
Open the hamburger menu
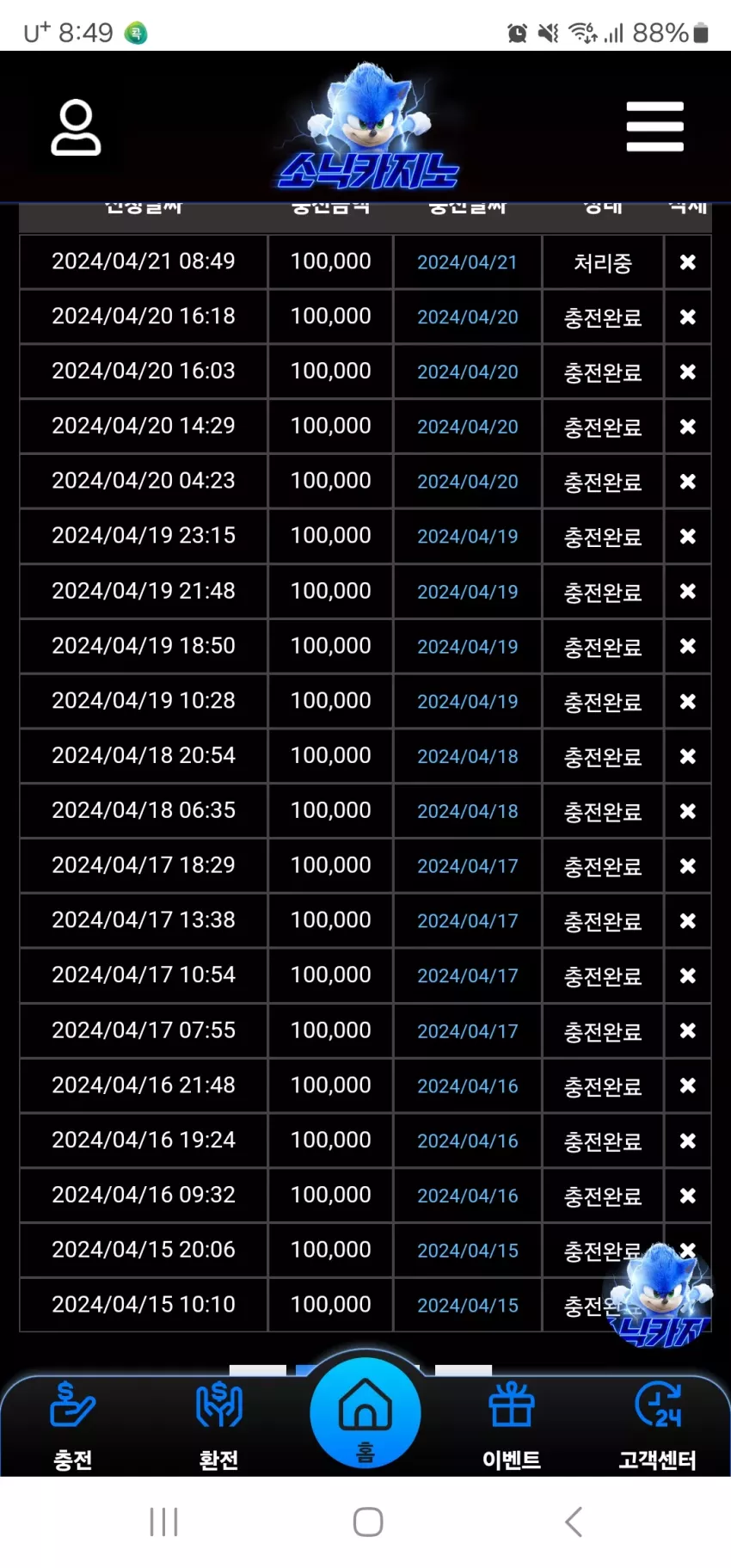click(x=654, y=126)
